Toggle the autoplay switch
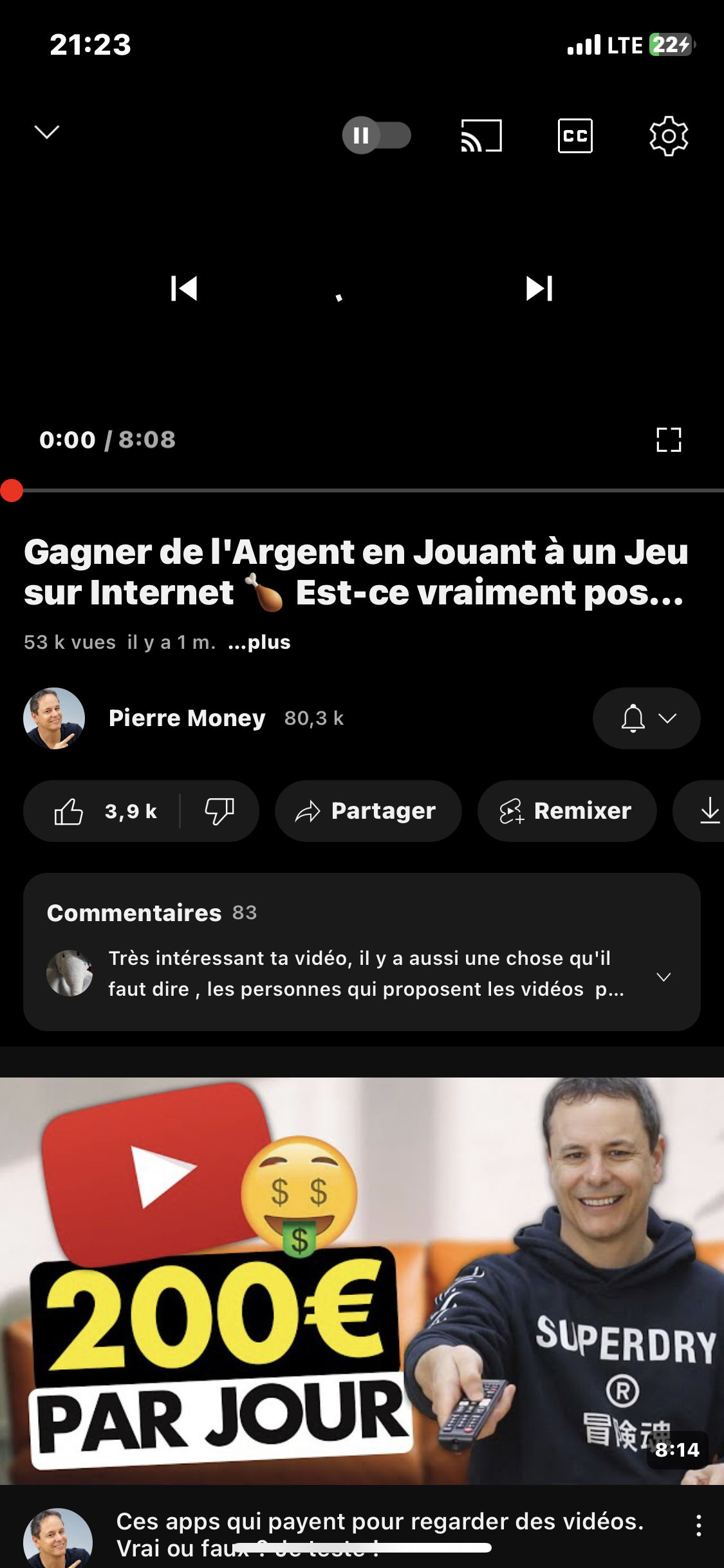This screenshot has width=724, height=1568. click(376, 135)
